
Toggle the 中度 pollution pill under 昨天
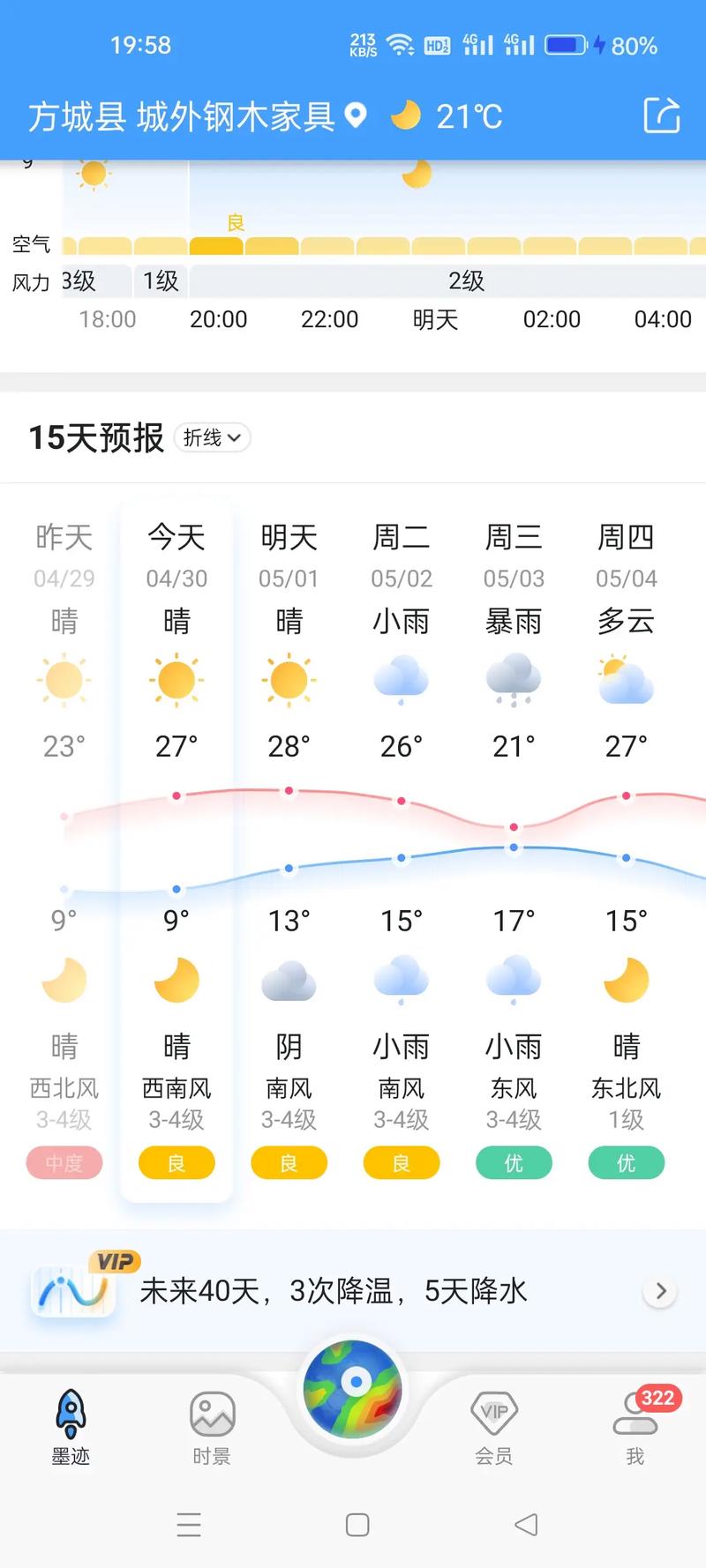coord(64,1163)
